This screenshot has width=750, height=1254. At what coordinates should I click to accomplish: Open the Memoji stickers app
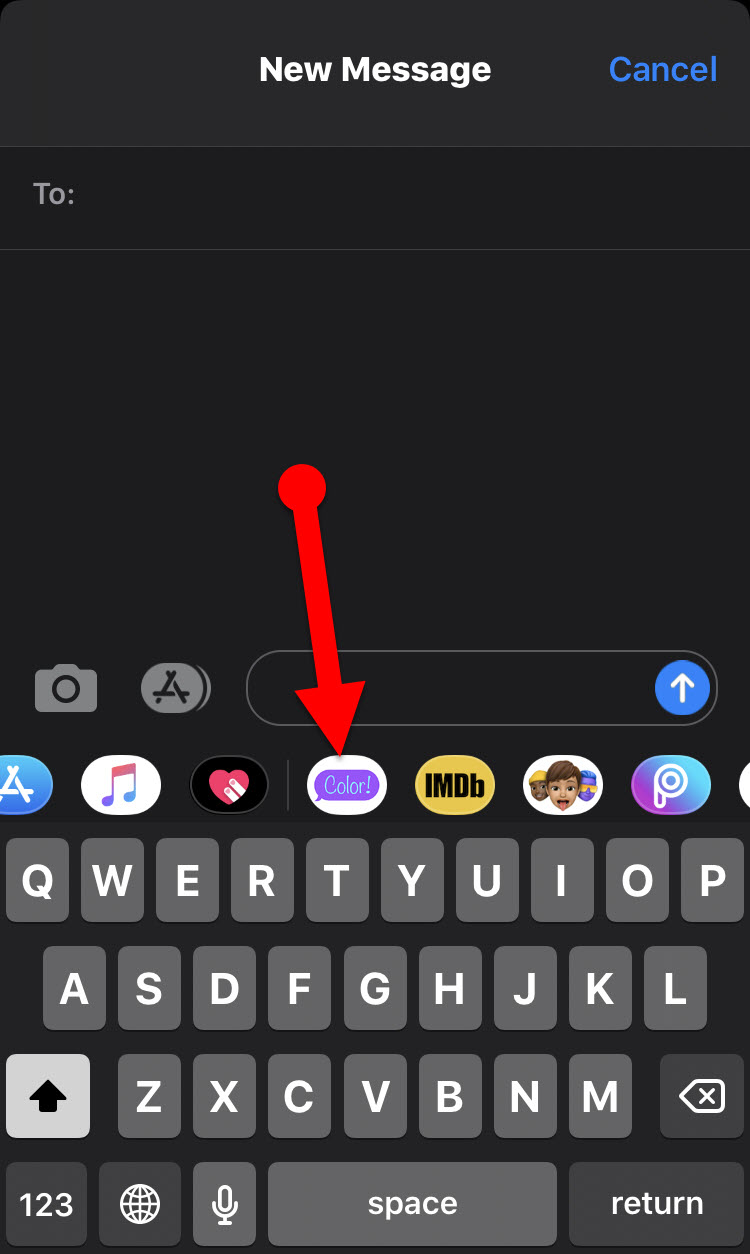click(x=563, y=785)
